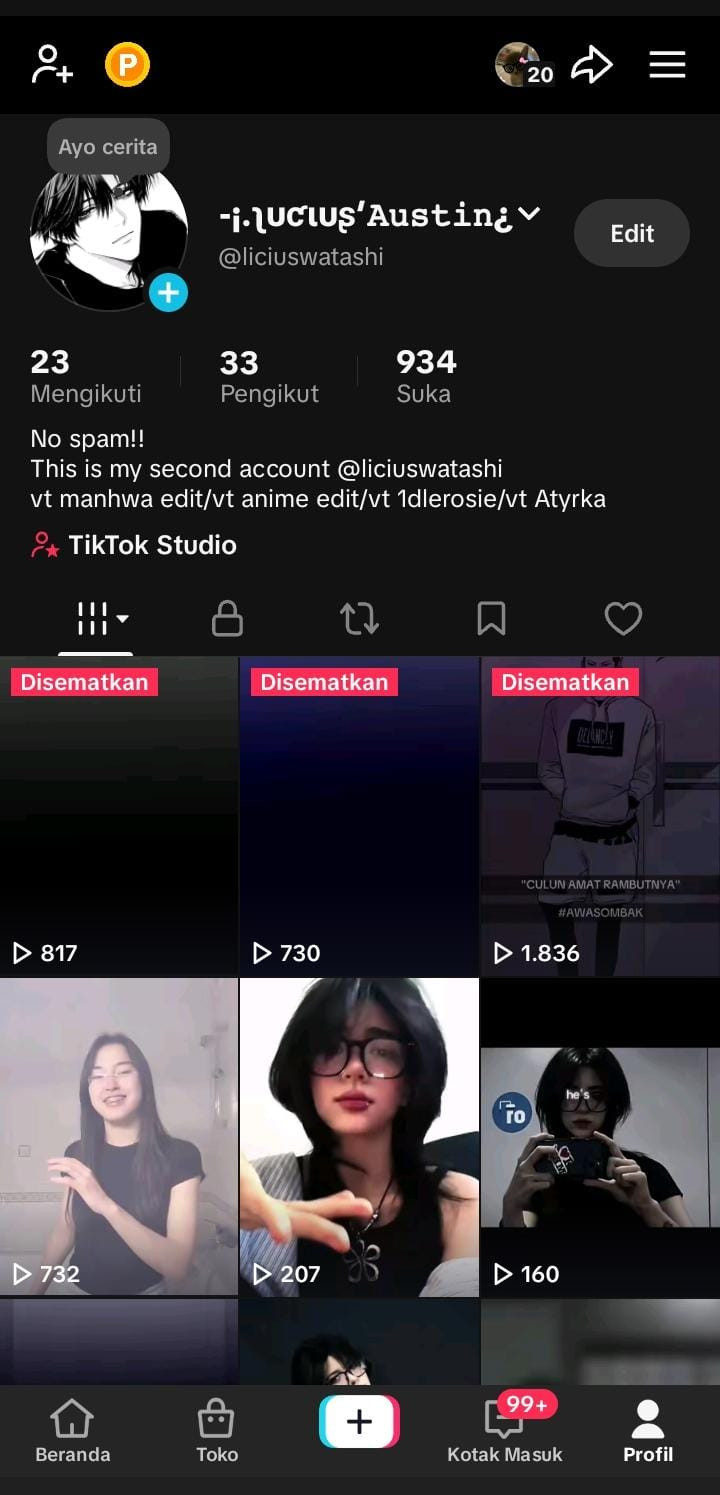View the Pengikut followers list

(x=269, y=376)
